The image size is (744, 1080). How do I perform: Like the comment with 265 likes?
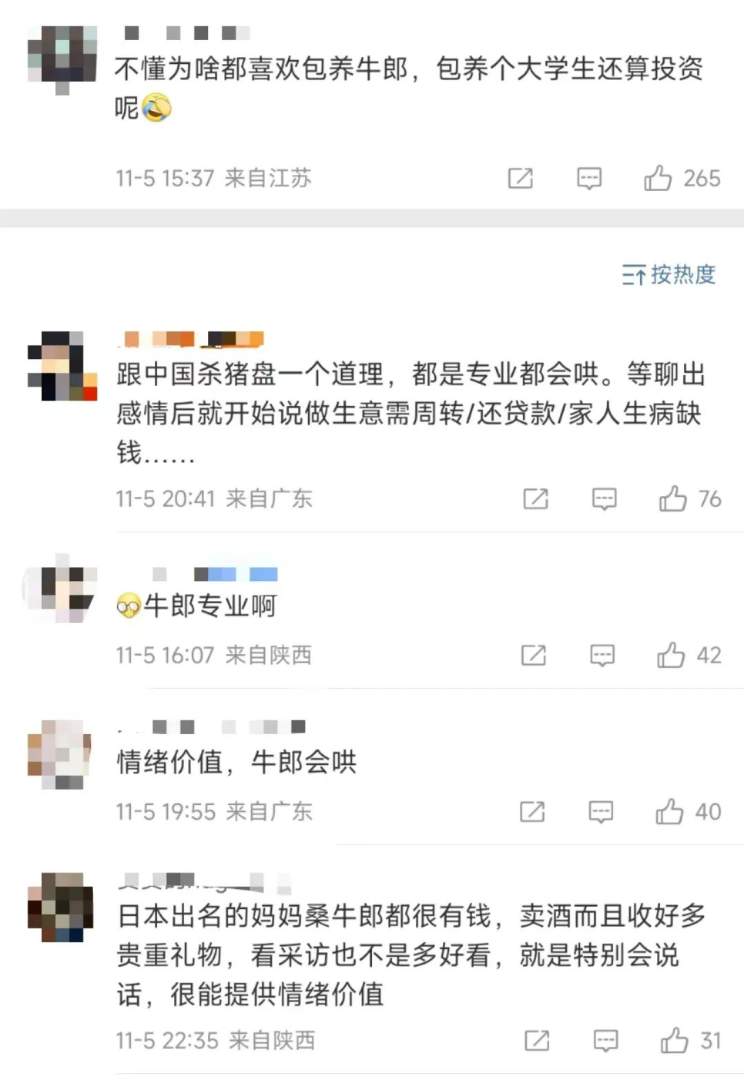coord(658,178)
